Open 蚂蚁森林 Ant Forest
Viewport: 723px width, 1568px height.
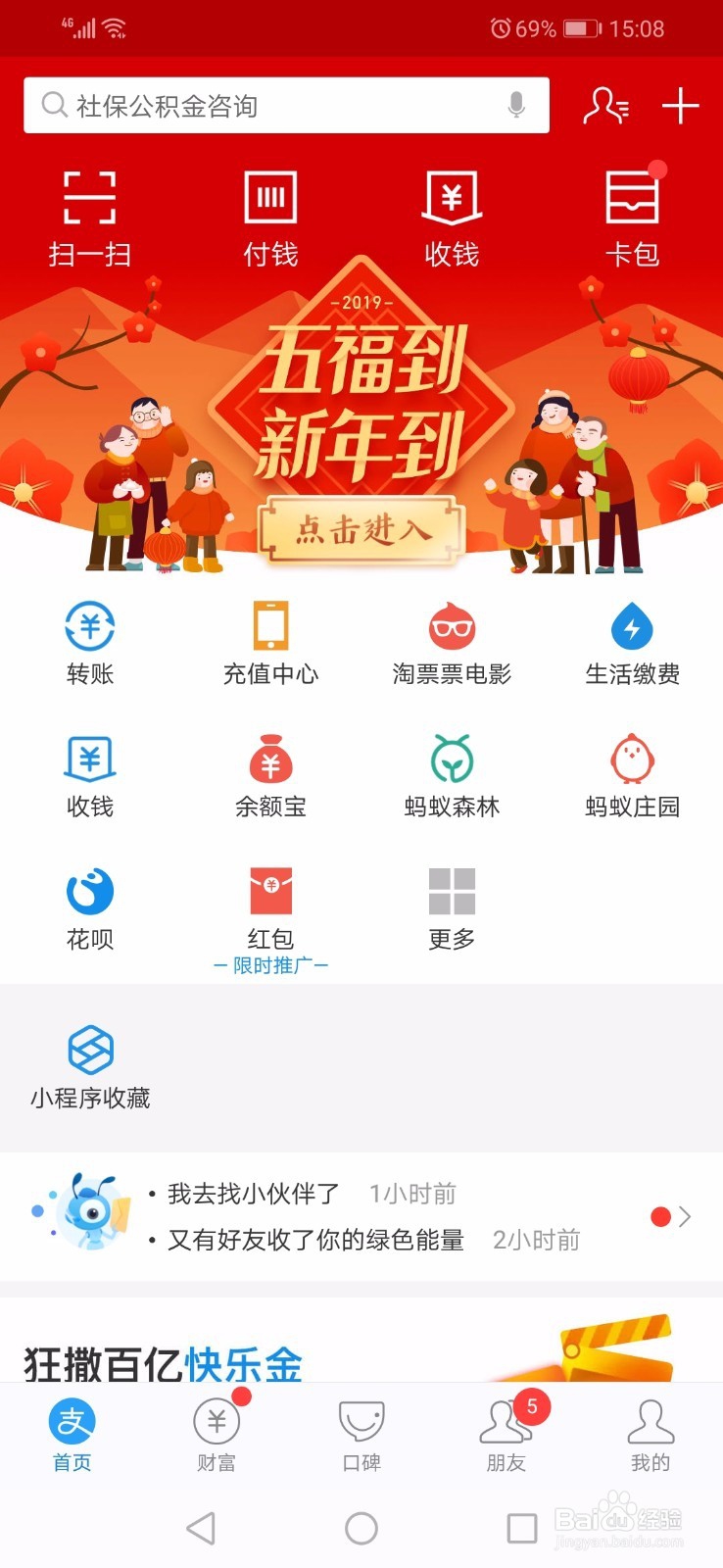pos(452,774)
